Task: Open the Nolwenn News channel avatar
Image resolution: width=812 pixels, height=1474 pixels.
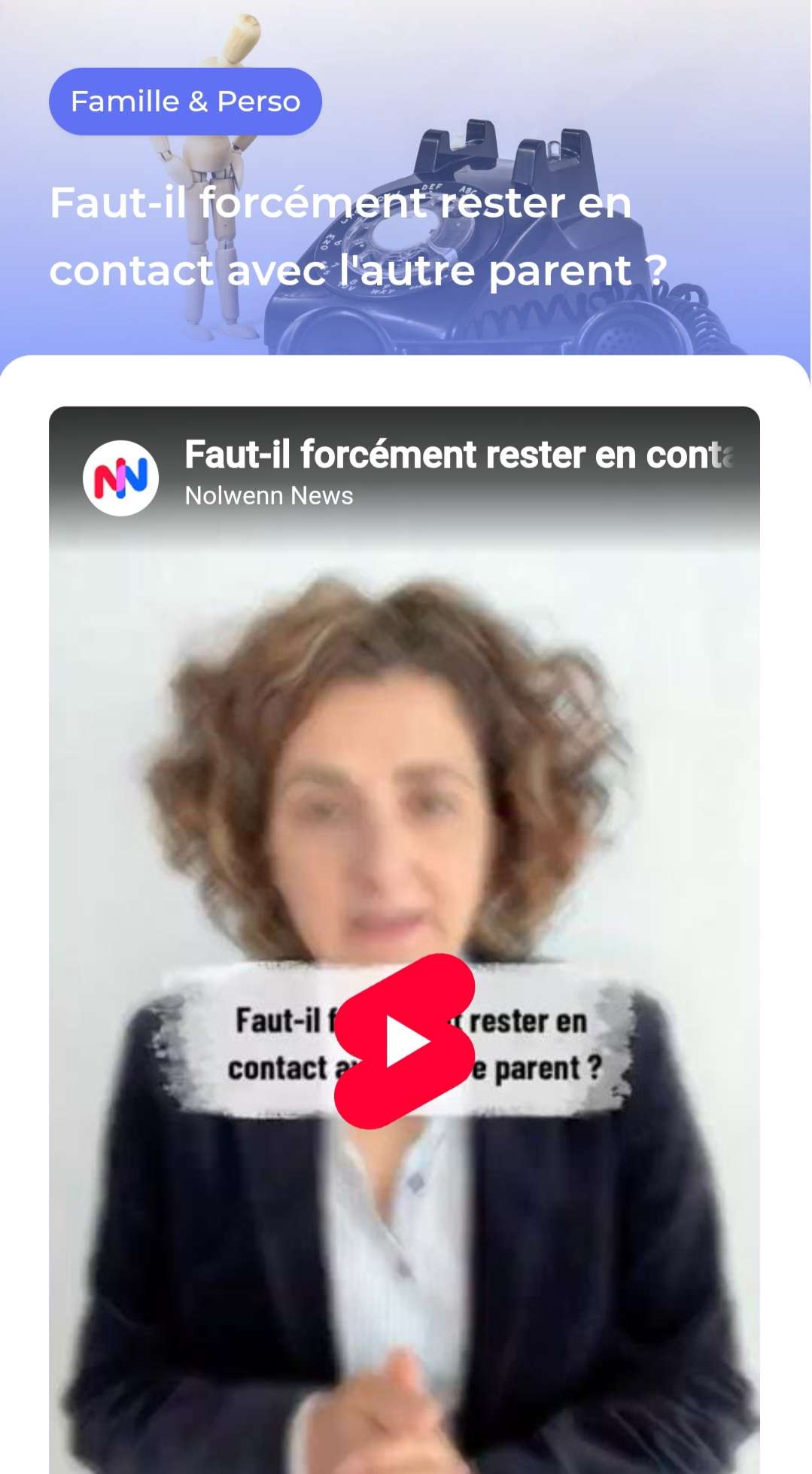Action: [x=120, y=478]
